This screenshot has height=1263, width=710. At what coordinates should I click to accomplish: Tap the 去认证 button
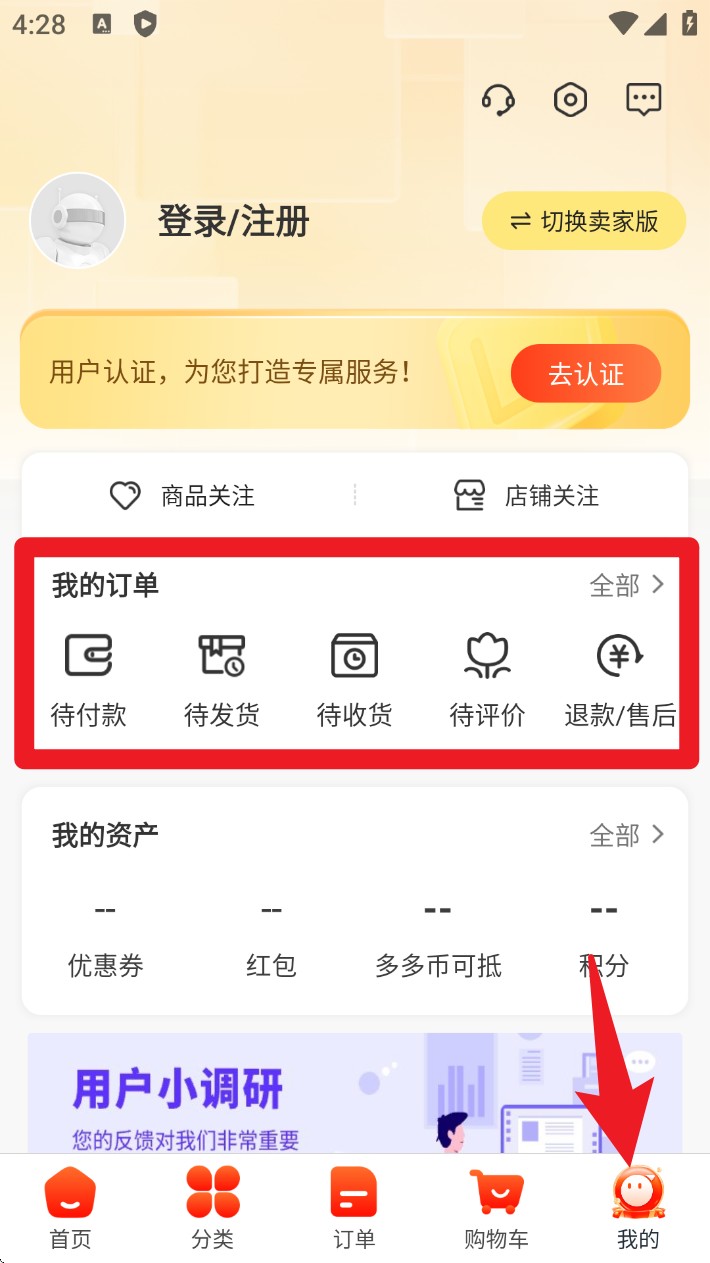pos(585,374)
